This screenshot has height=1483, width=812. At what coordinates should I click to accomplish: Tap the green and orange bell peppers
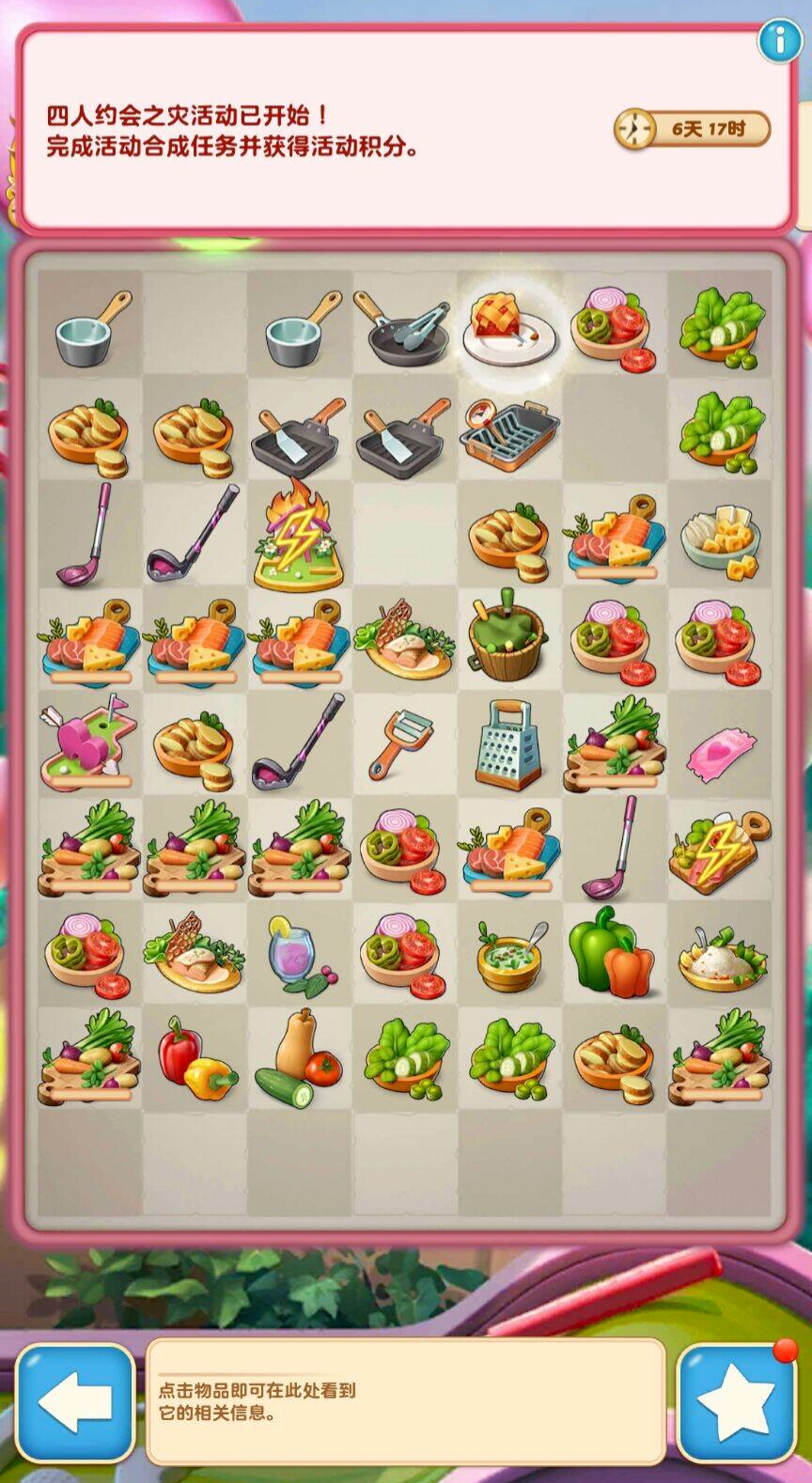(x=613, y=954)
